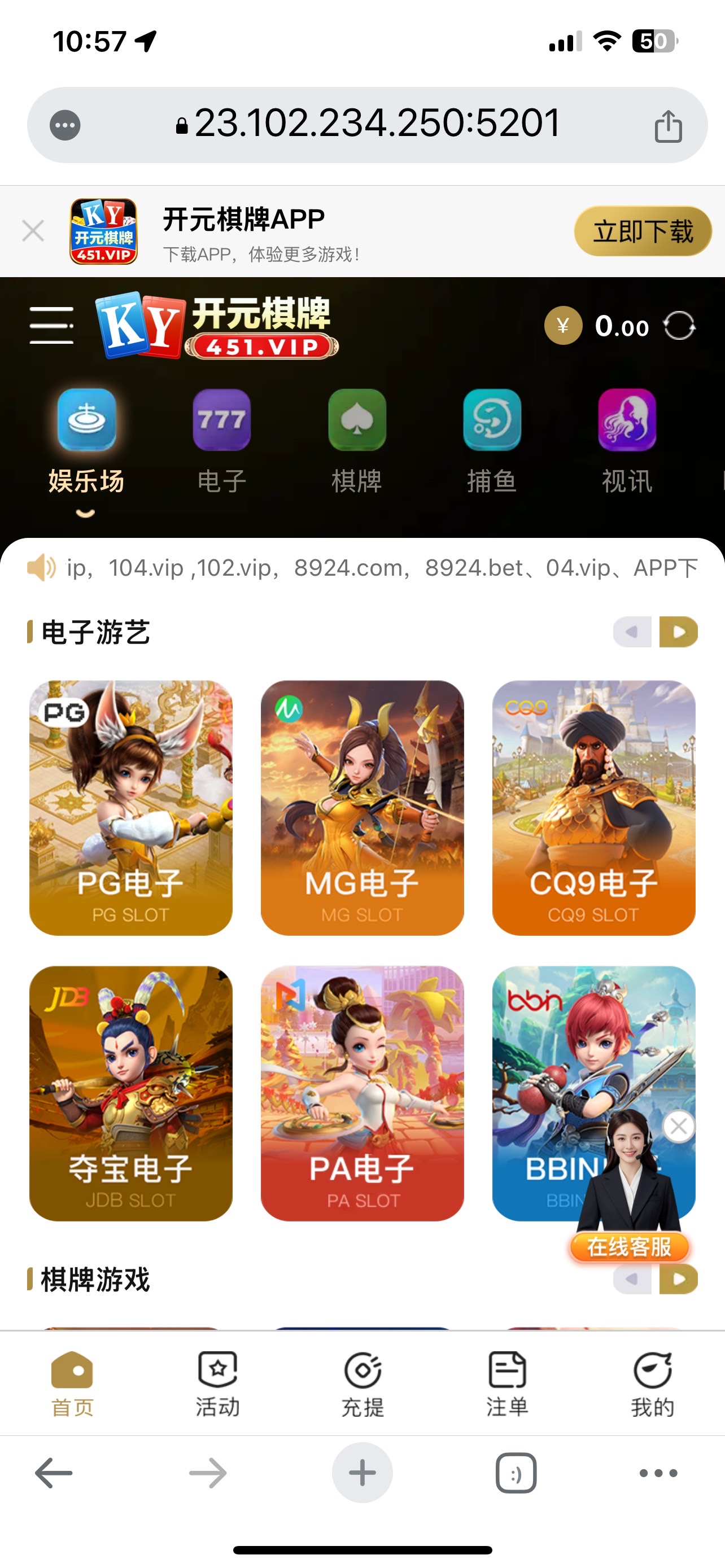Go to the 活动 tab
This screenshot has height=1568, width=725.
pyautogui.click(x=217, y=1383)
